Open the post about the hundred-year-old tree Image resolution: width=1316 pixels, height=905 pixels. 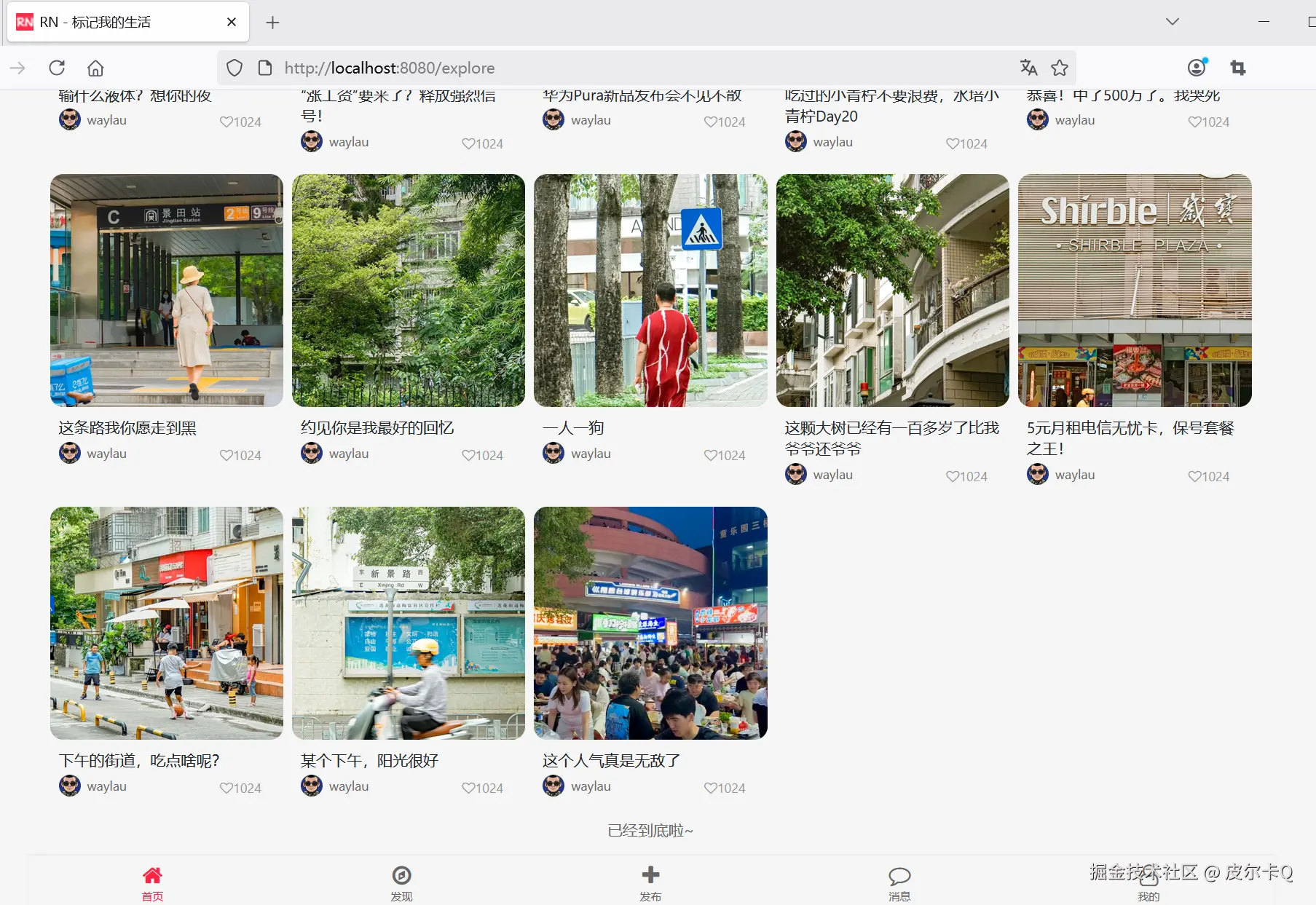(x=892, y=291)
